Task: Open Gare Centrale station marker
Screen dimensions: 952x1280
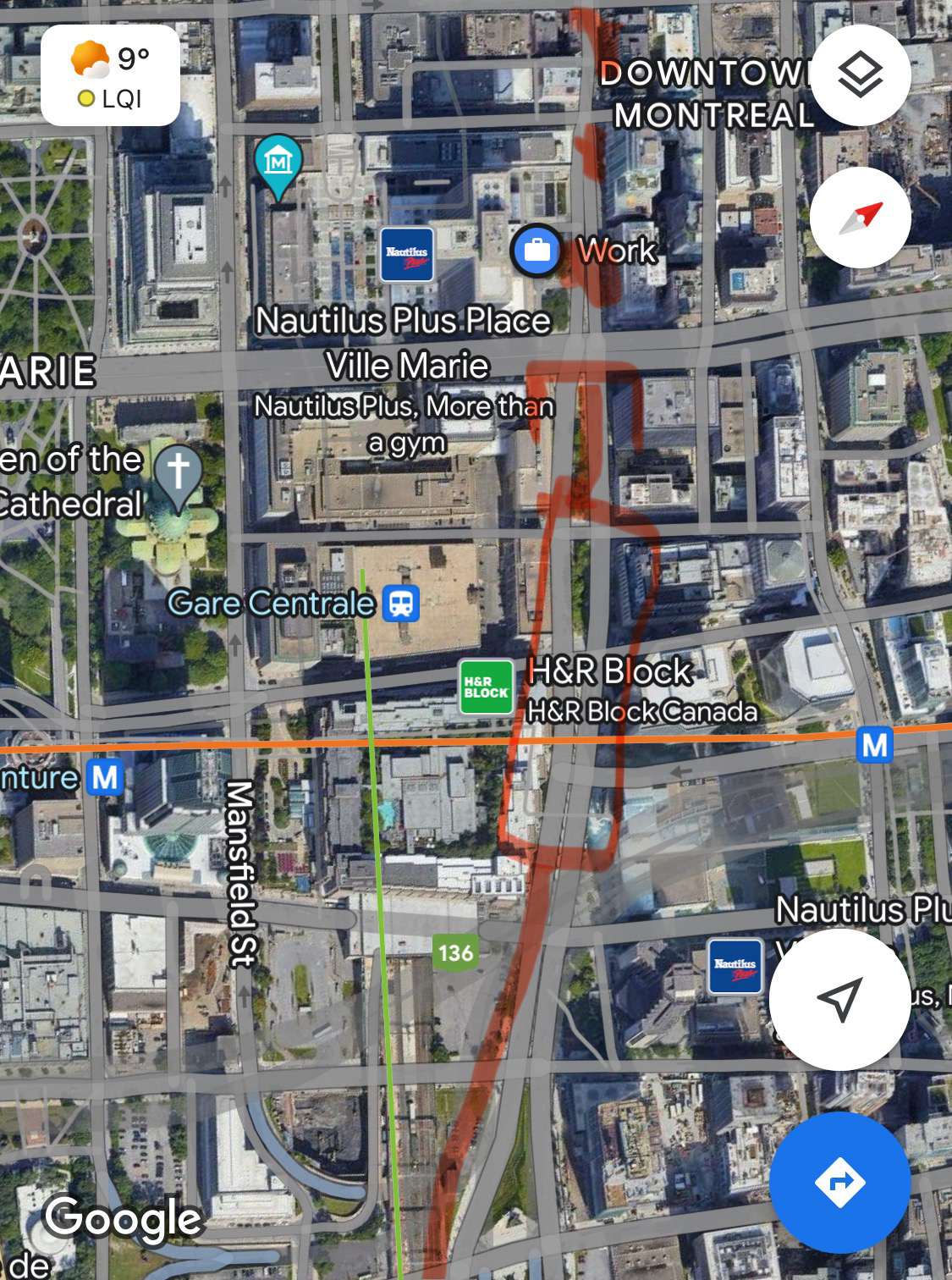Action: pyautogui.click(x=402, y=604)
